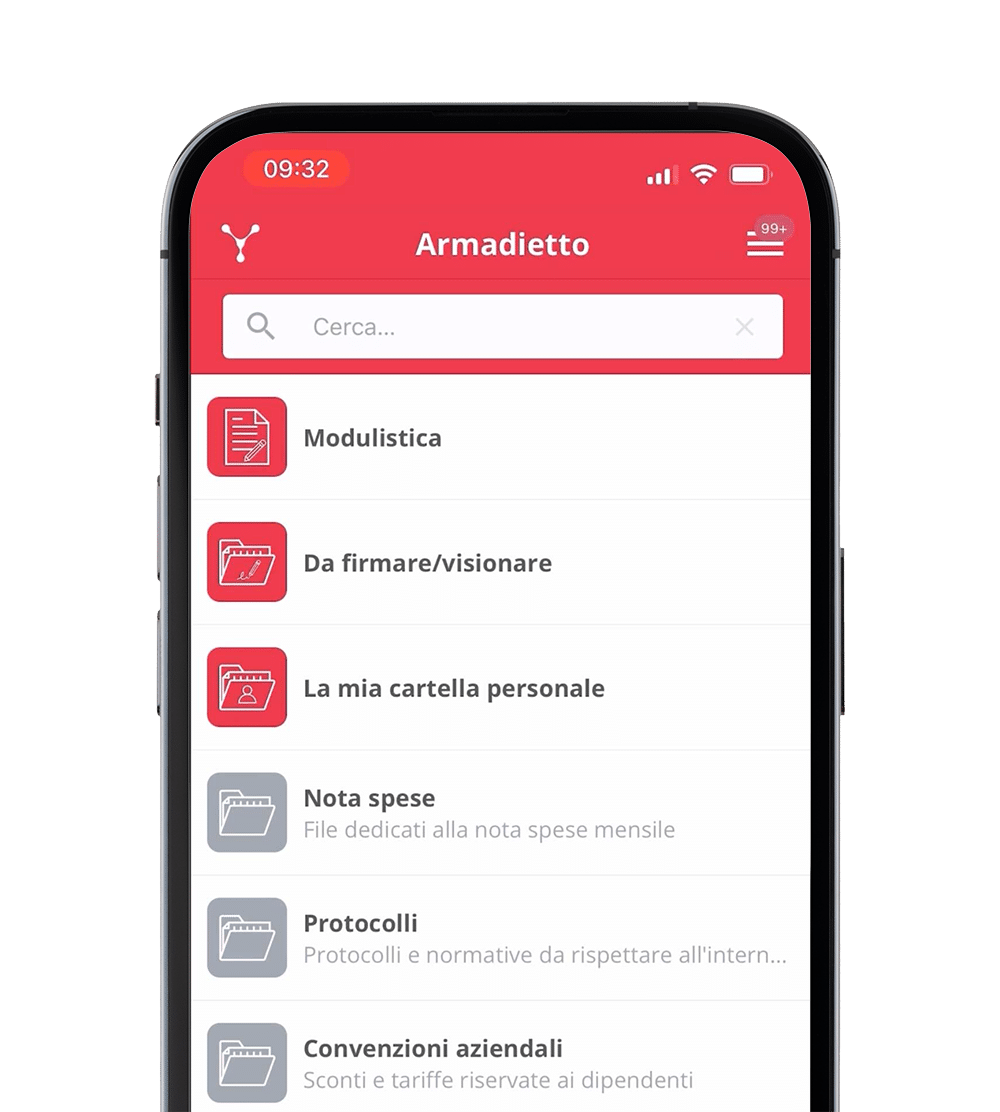
Task: Open the hamburger menu with 99+ badge
Action: (x=765, y=243)
